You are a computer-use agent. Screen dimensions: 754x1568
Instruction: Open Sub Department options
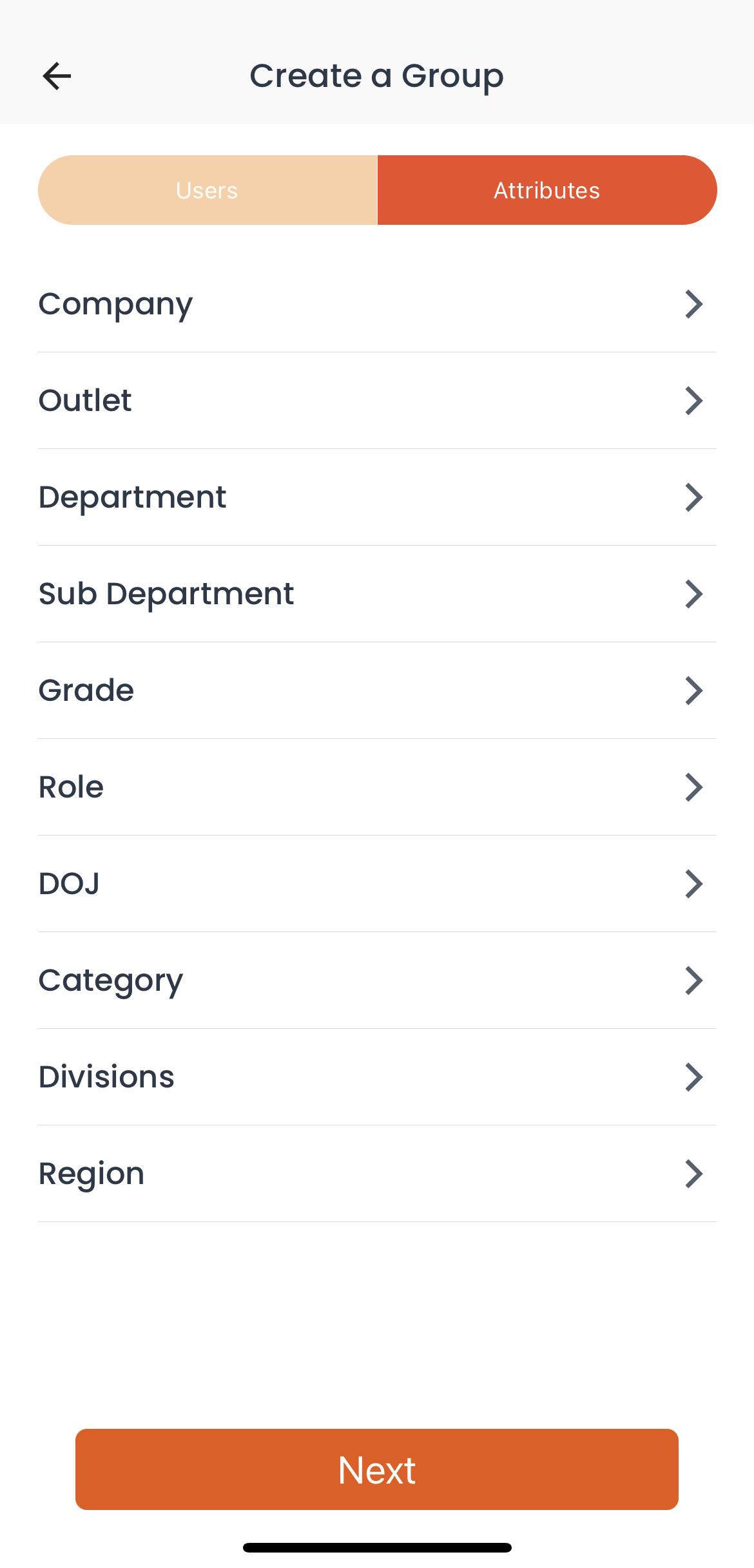tap(377, 594)
